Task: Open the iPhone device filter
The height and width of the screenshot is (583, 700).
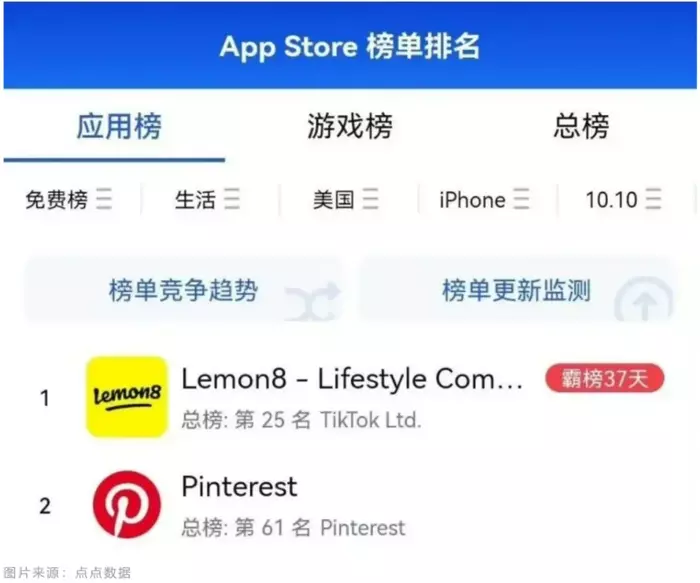Action: [x=484, y=200]
